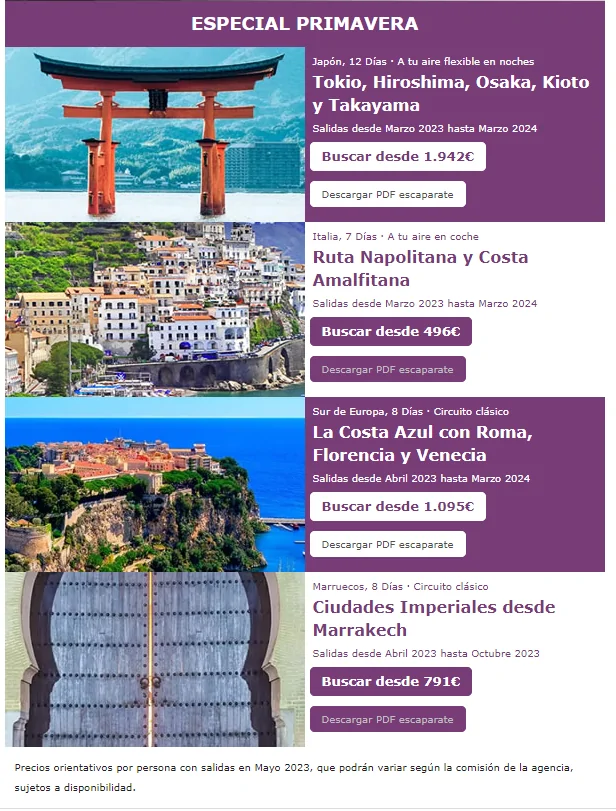The image size is (616, 811).
Task: Open the Marrakech door photo tile
Action: click(155, 659)
